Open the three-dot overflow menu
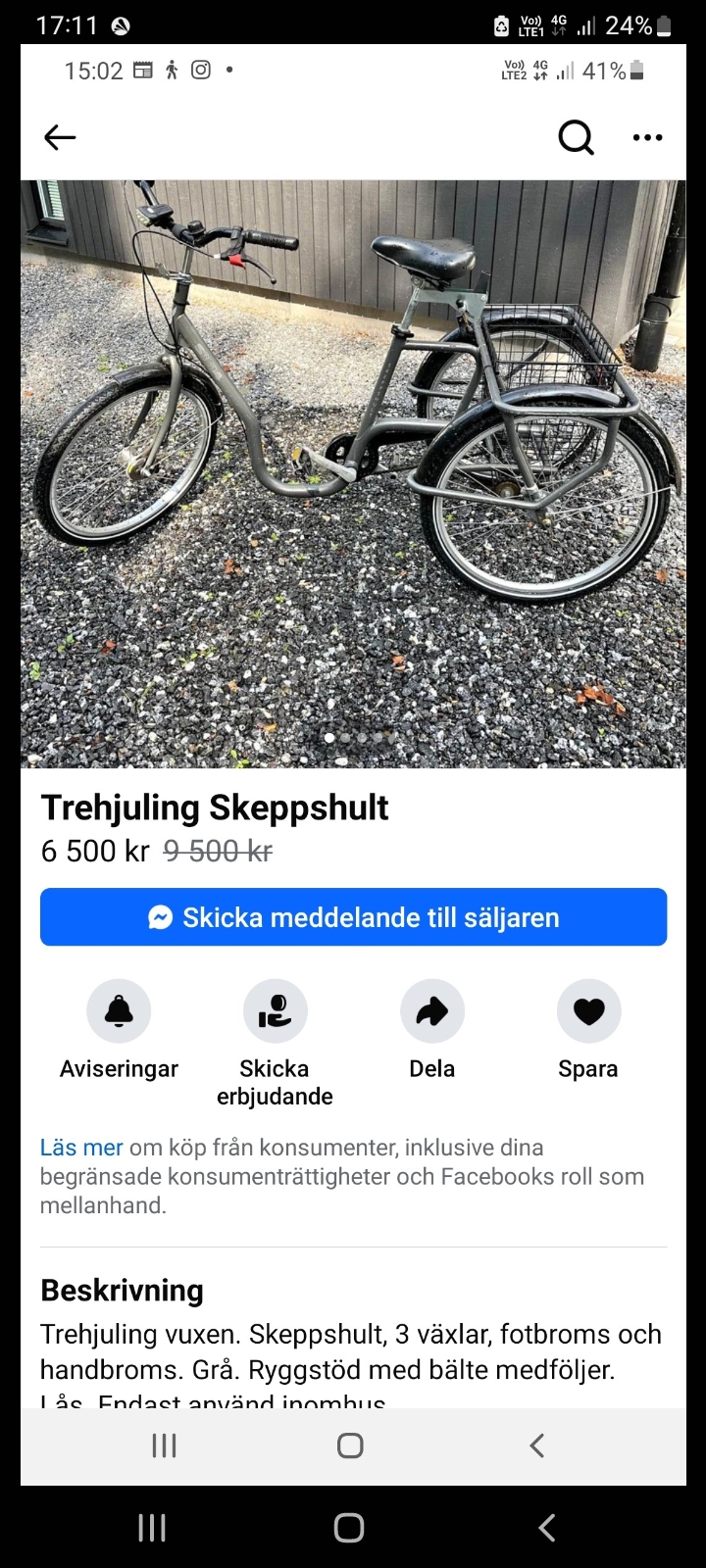The image size is (706, 1568). (x=647, y=138)
